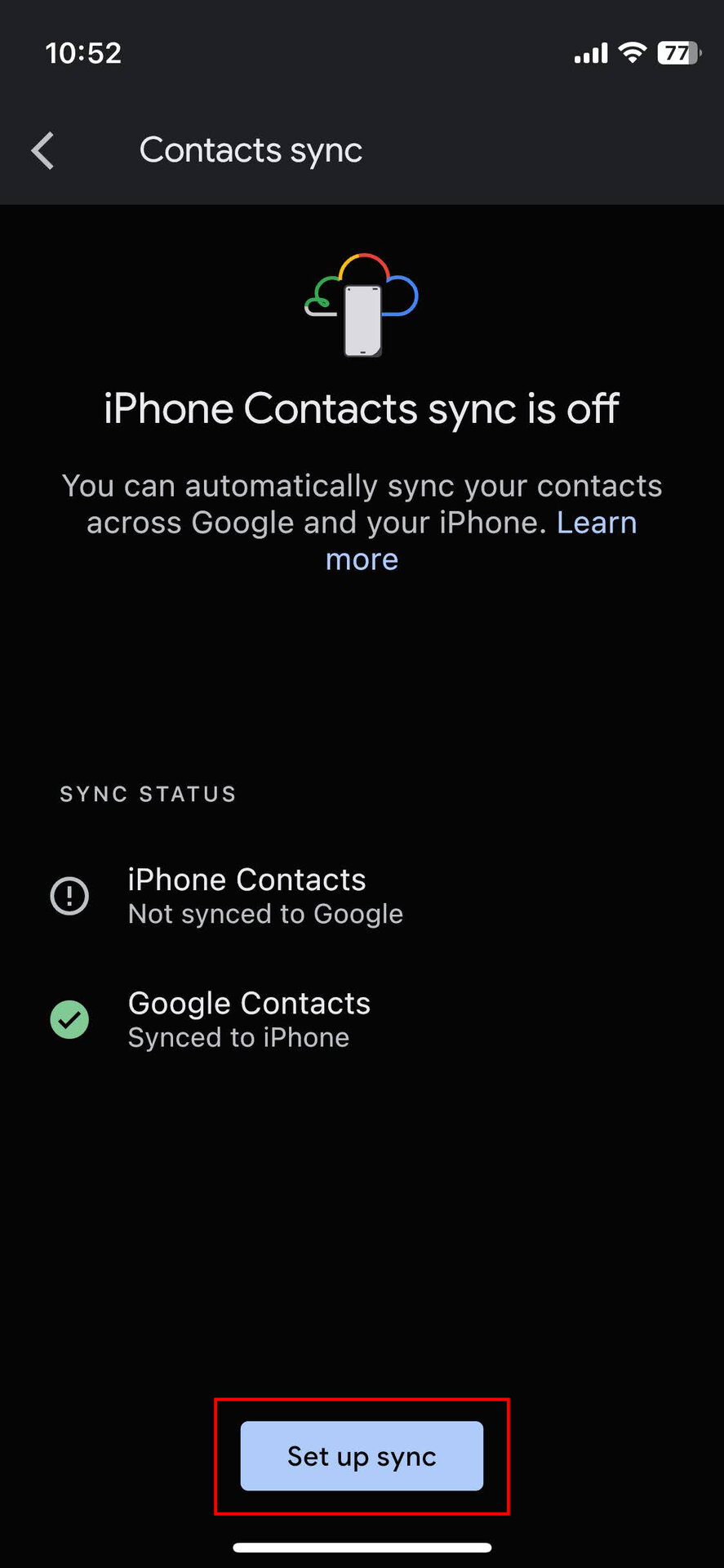The image size is (724, 1568).
Task: Tap the Set up sync button
Action: tap(362, 1456)
